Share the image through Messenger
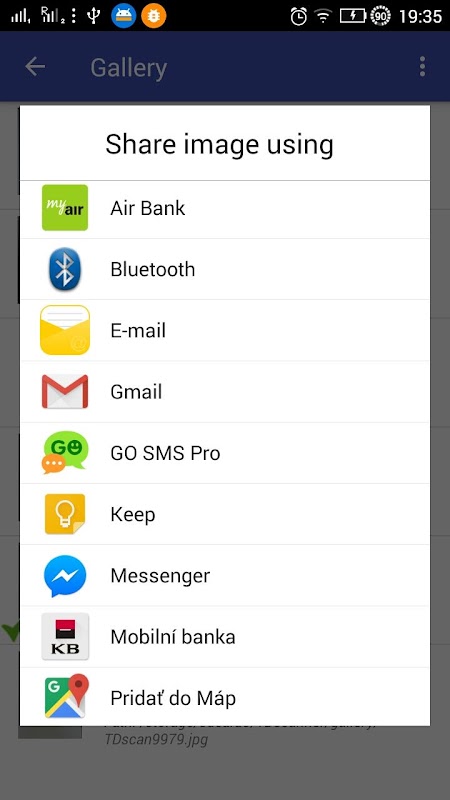Screen dimensions: 450x800 click(x=224, y=575)
